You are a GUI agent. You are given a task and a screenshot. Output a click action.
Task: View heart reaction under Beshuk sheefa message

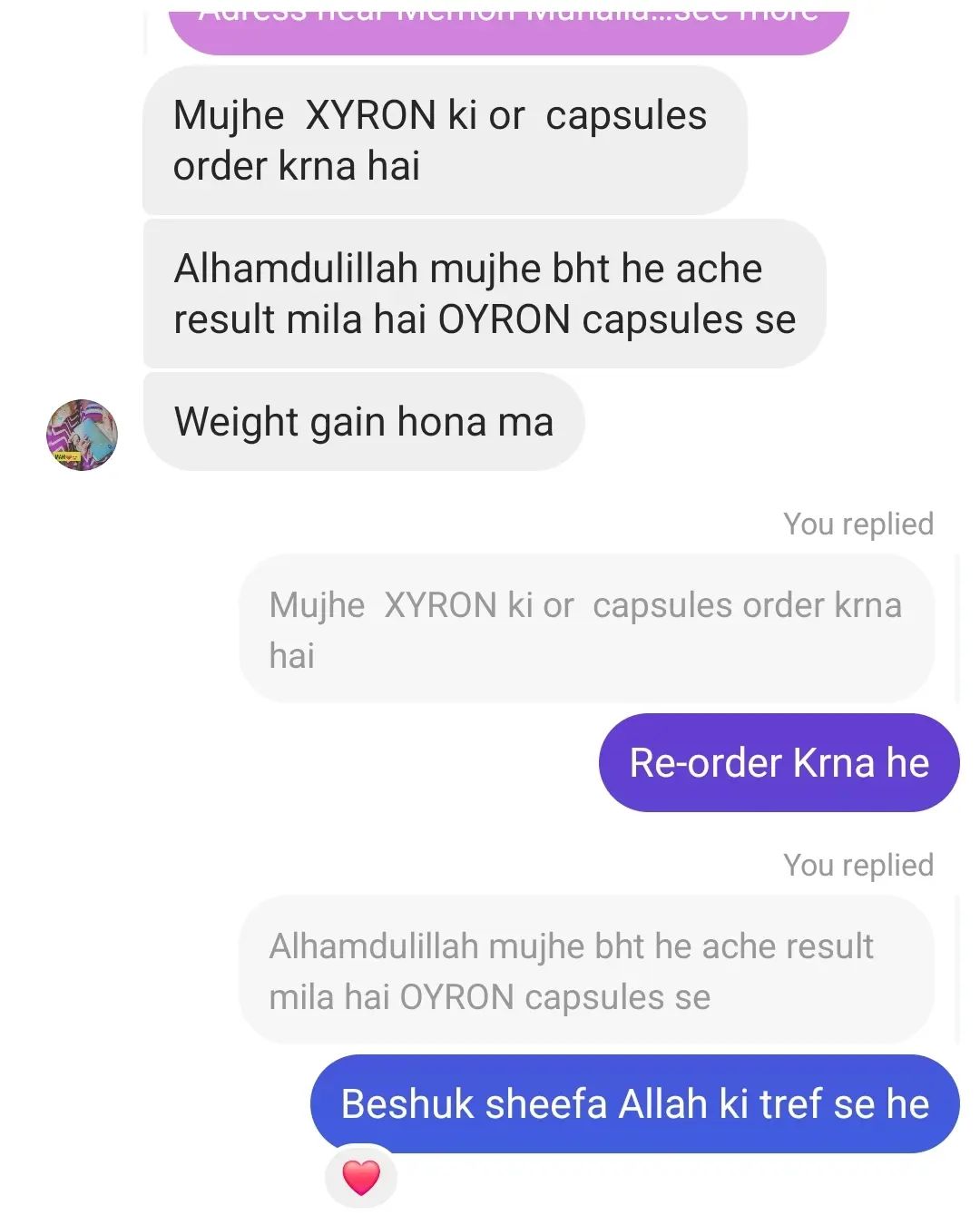point(360,1178)
